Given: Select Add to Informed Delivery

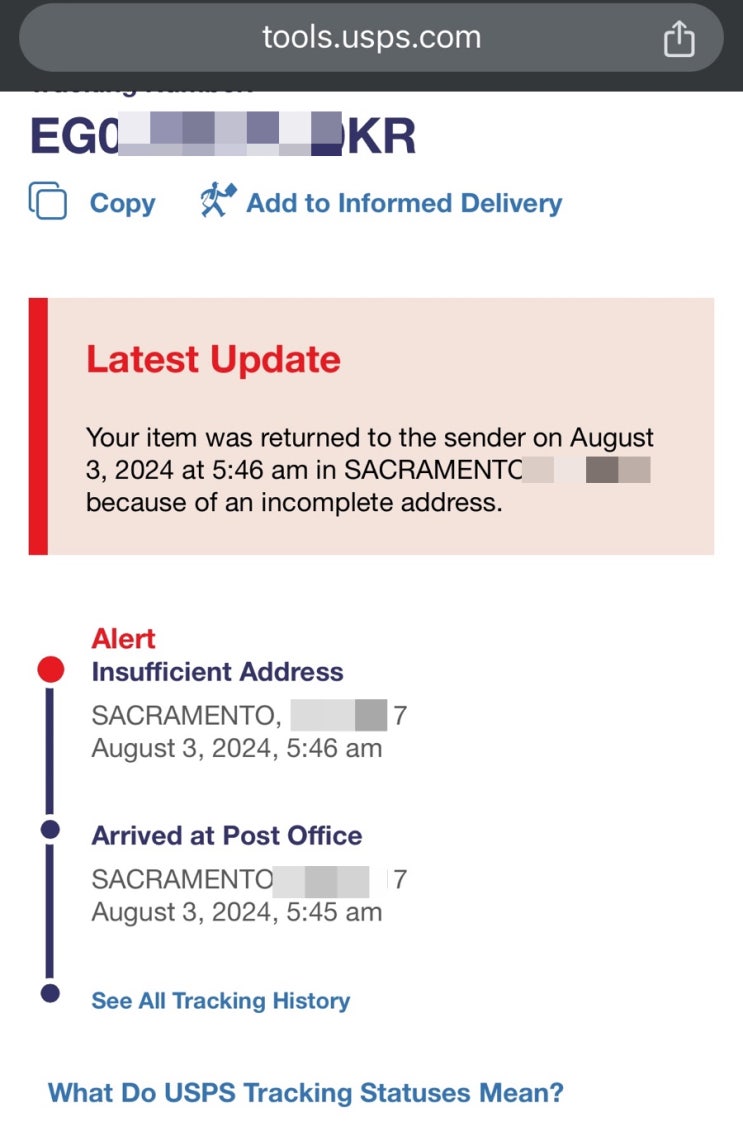Looking at the screenshot, I should 404,203.
